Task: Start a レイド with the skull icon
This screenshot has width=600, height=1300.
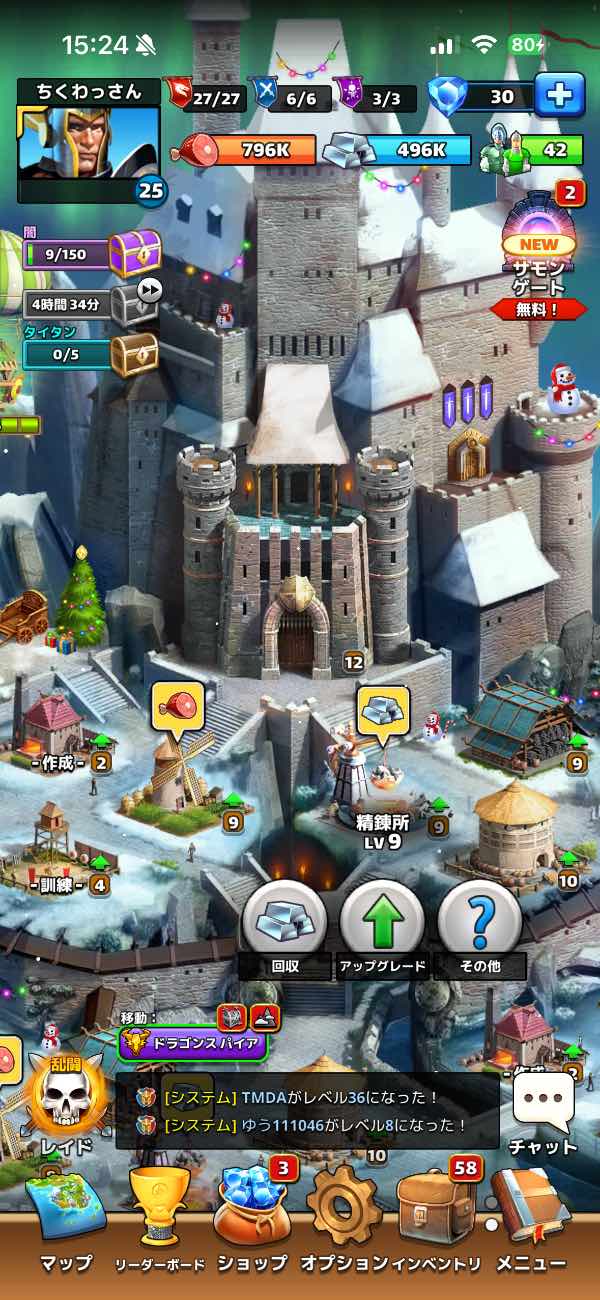Action: [x=68, y=1100]
